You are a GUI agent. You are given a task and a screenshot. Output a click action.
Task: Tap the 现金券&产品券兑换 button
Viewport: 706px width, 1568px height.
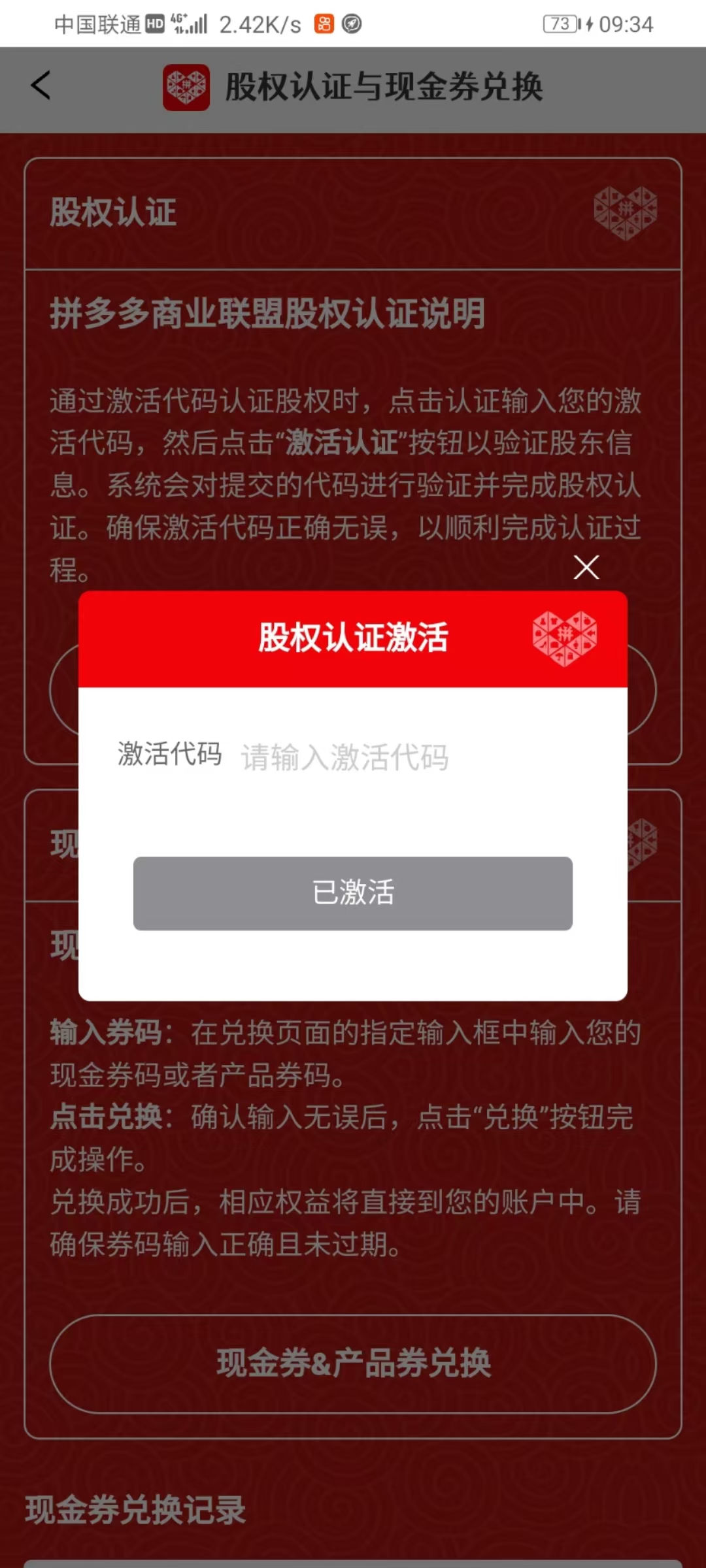(x=353, y=1364)
